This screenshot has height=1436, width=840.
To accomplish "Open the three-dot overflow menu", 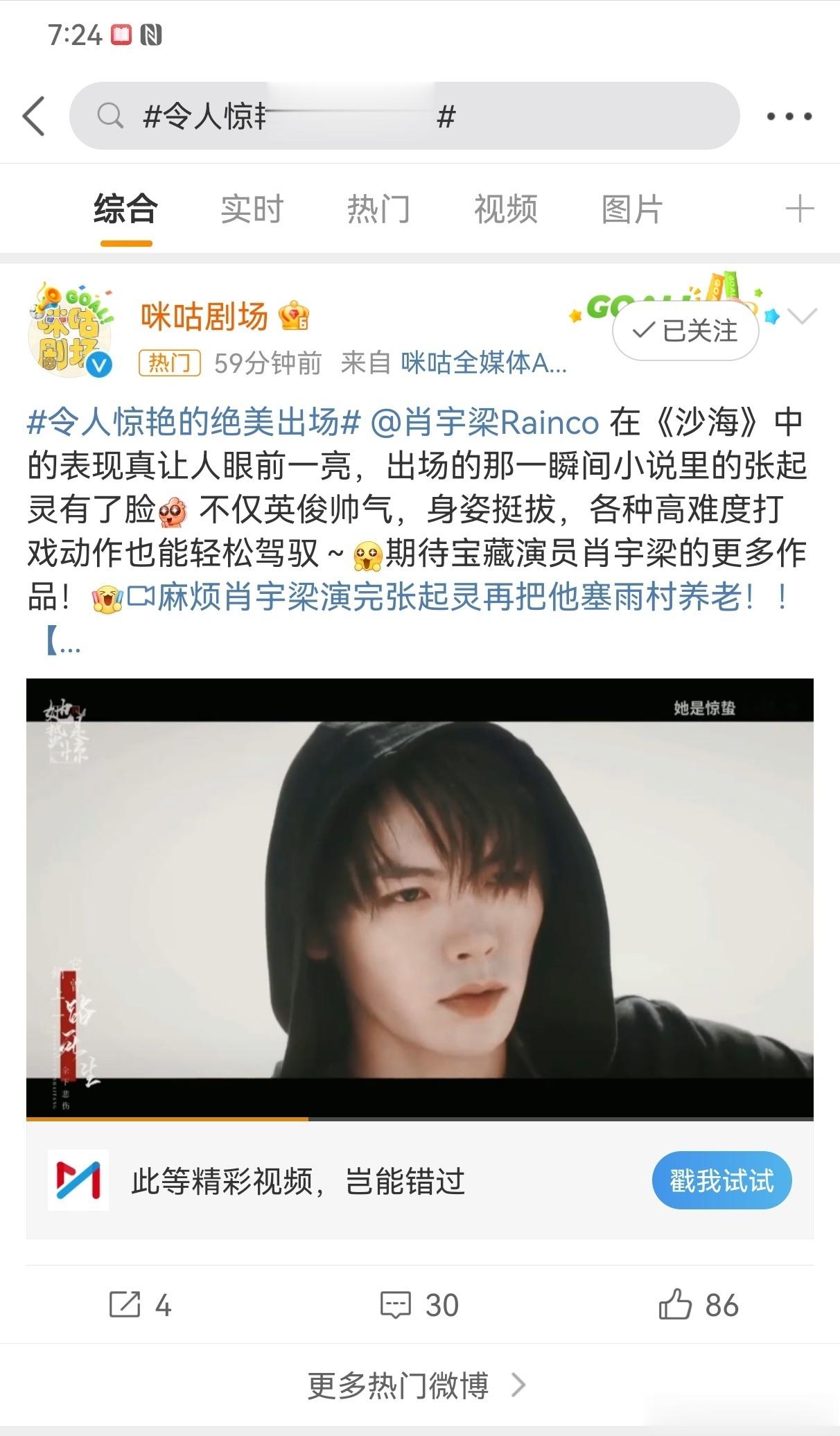I will pyautogui.click(x=789, y=116).
